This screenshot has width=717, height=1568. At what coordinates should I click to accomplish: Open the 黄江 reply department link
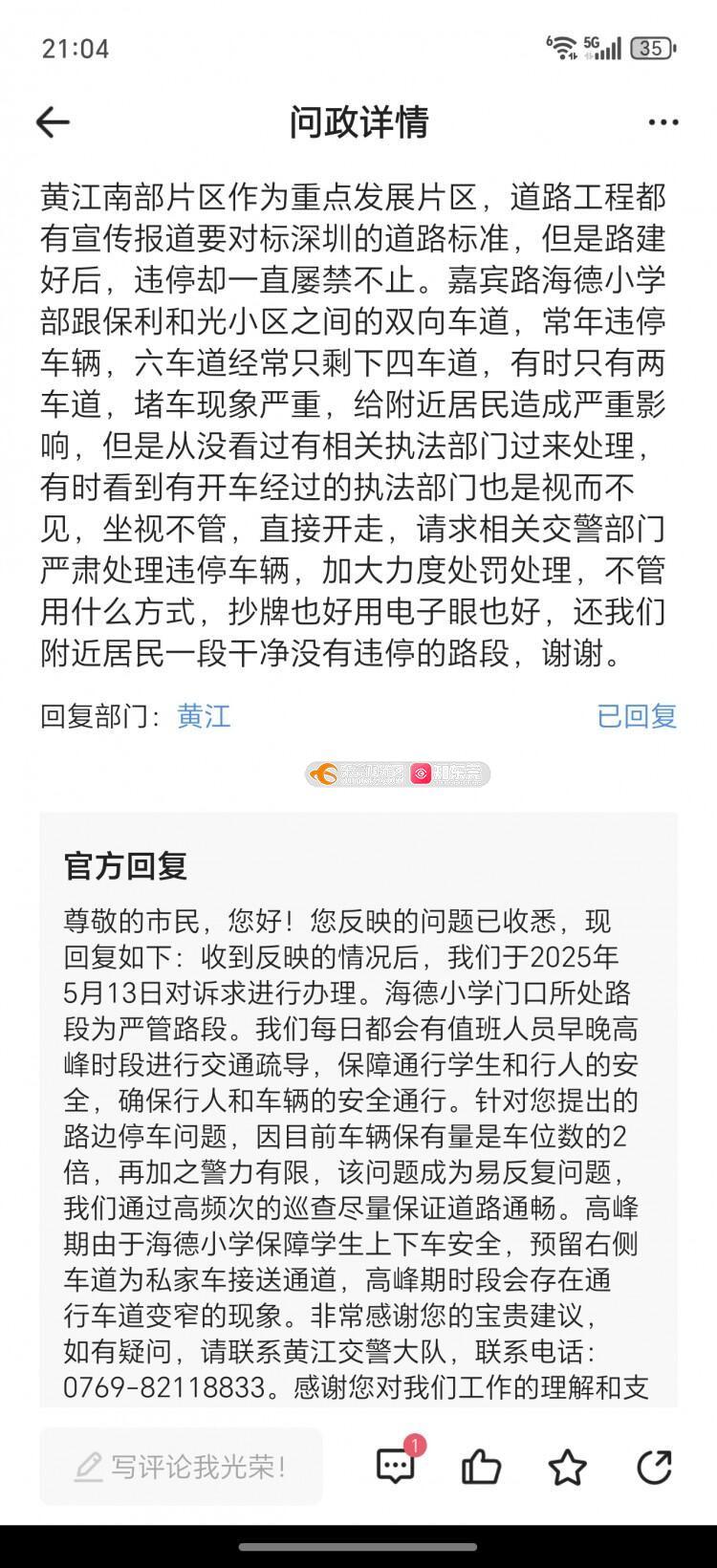click(x=204, y=716)
